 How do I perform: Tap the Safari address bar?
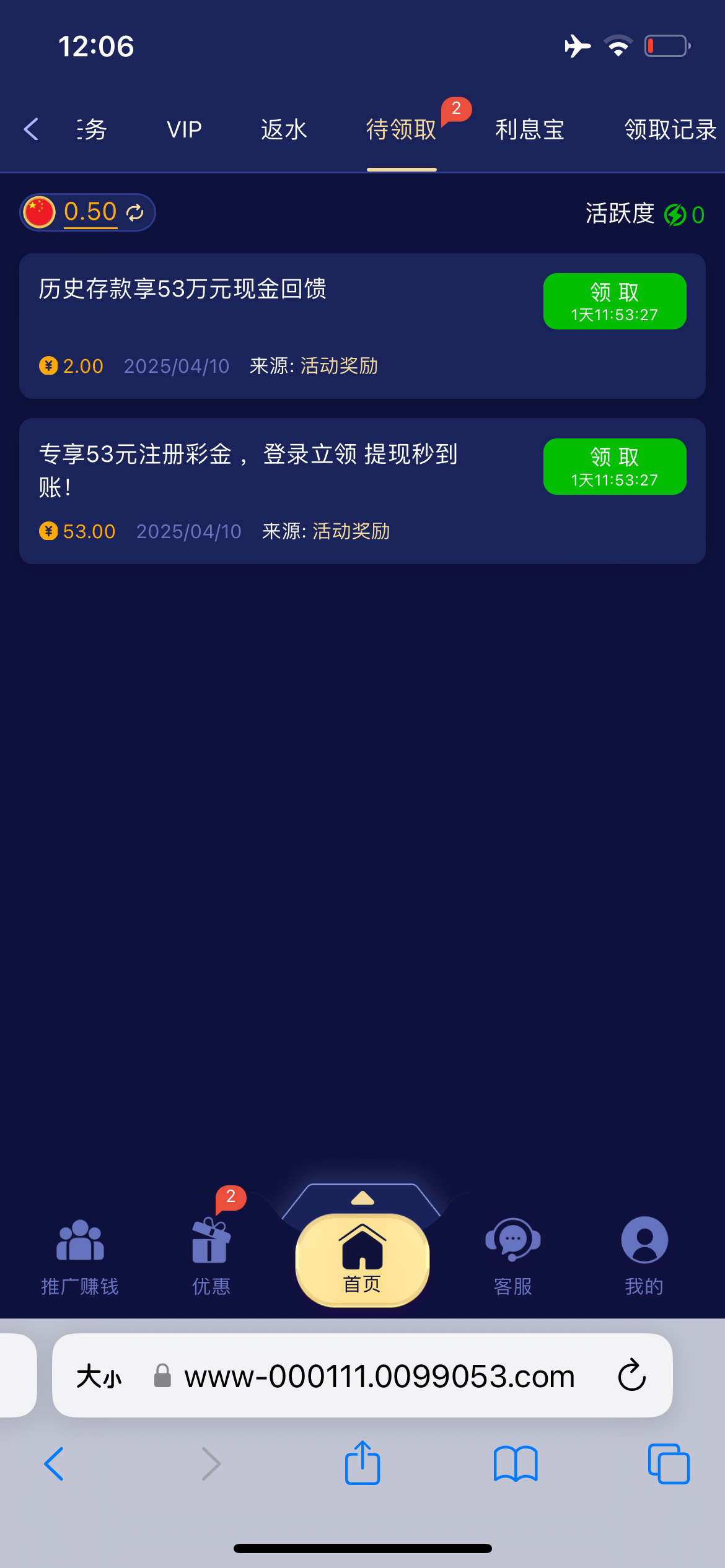pos(378,1376)
